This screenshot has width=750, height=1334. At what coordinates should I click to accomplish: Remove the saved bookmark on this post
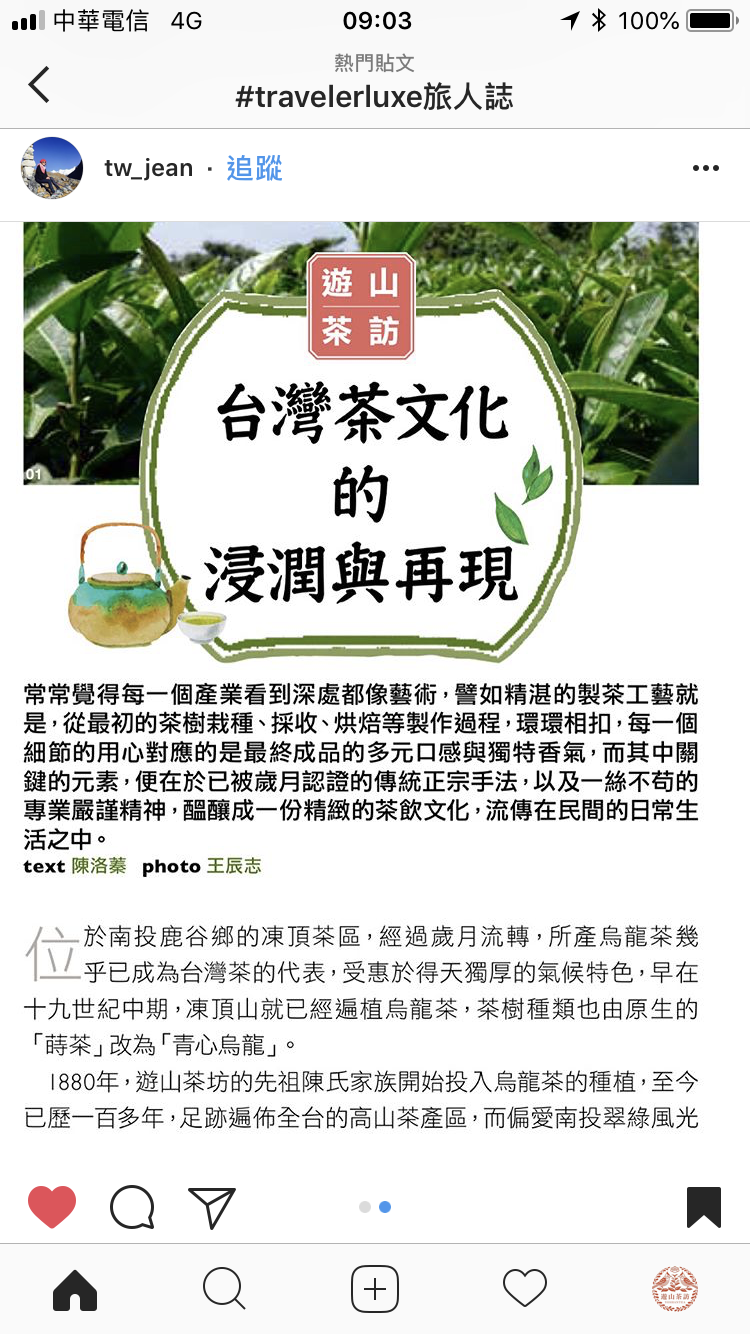[x=704, y=1207]
